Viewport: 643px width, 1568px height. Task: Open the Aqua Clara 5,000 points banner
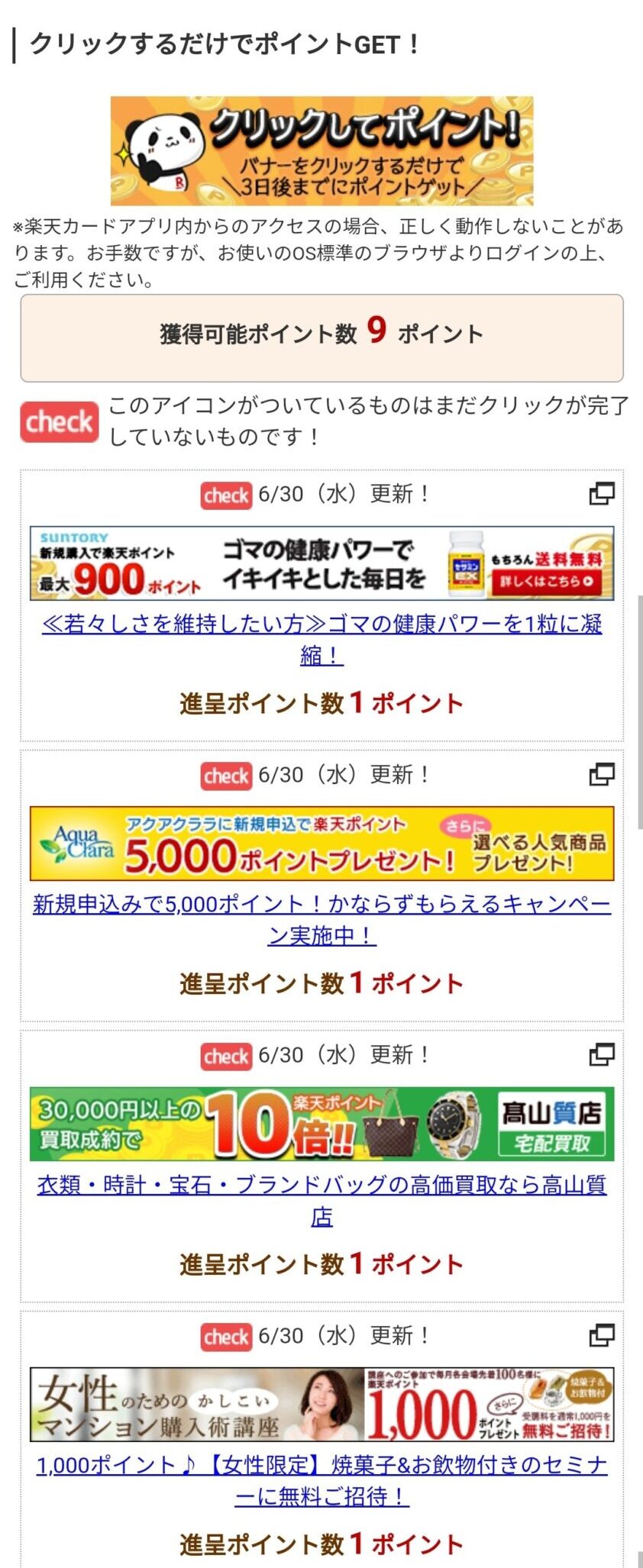pyautogui.click(x=321, y=844)
